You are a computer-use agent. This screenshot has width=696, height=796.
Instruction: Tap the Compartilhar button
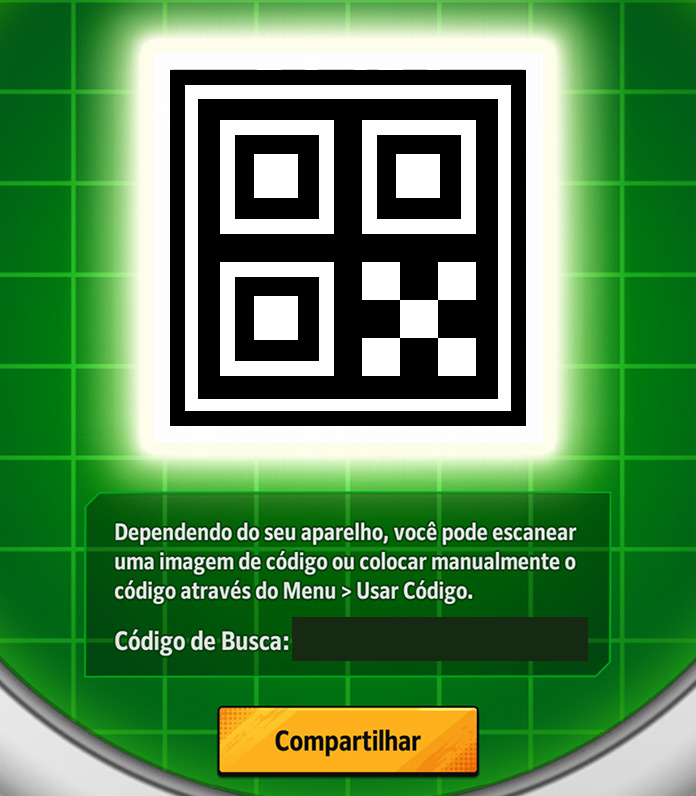[x=348, y=741]
